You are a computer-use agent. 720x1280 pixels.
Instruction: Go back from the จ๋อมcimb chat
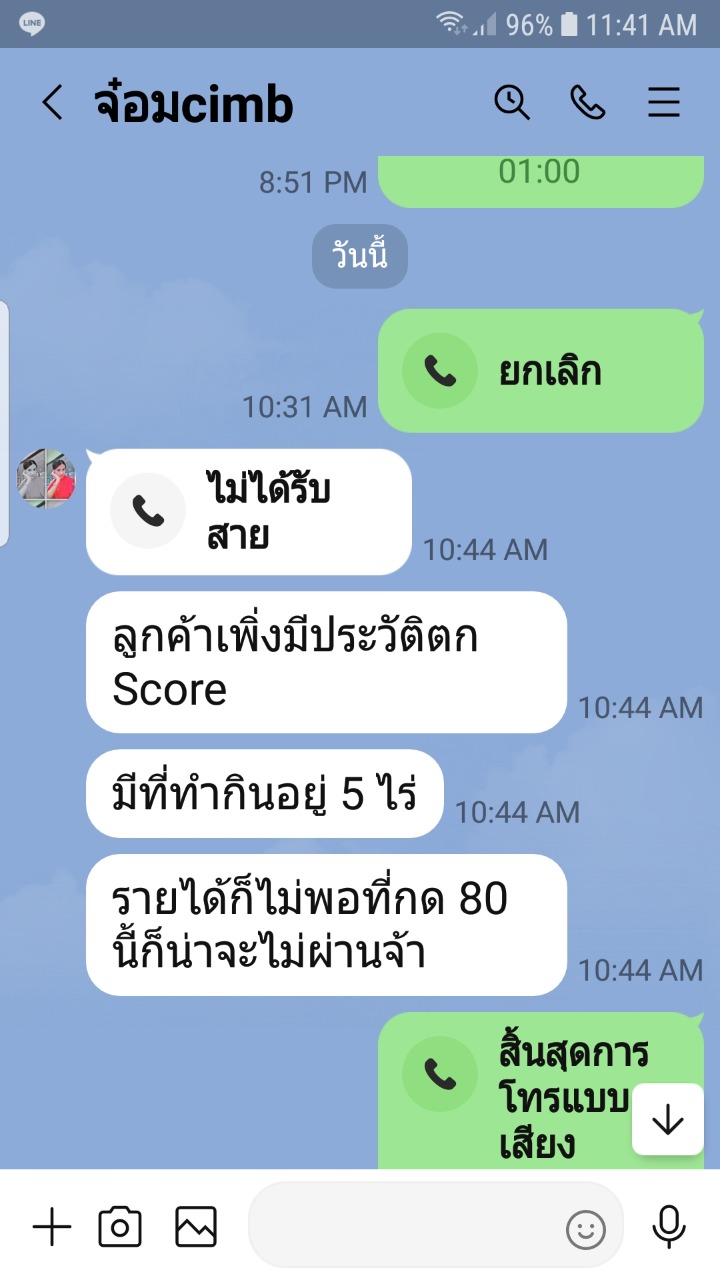52,103
